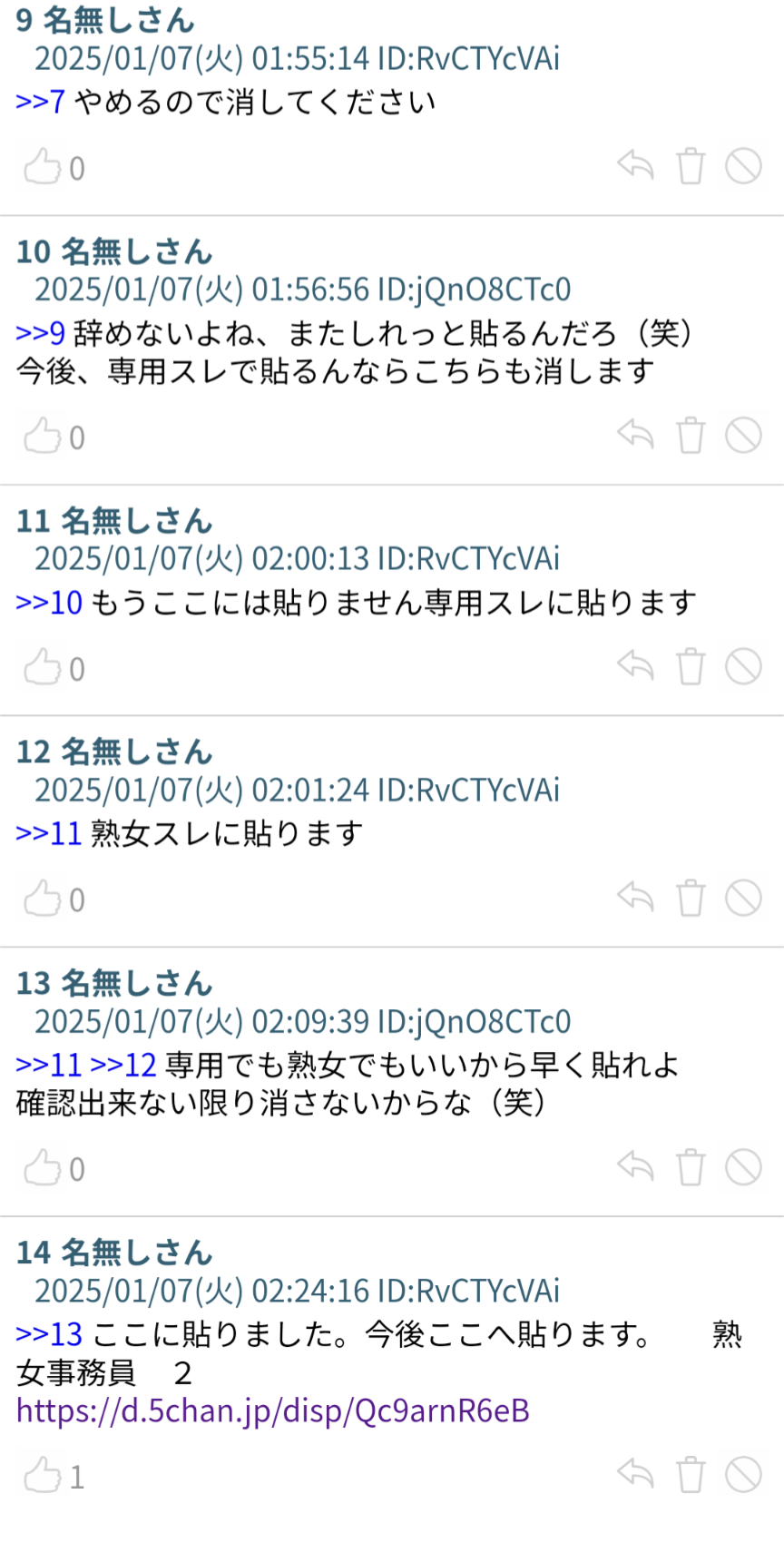Click the like counter showing 1 on post 14
The image size is (784, 1543).
click(x=76, y=1479)
